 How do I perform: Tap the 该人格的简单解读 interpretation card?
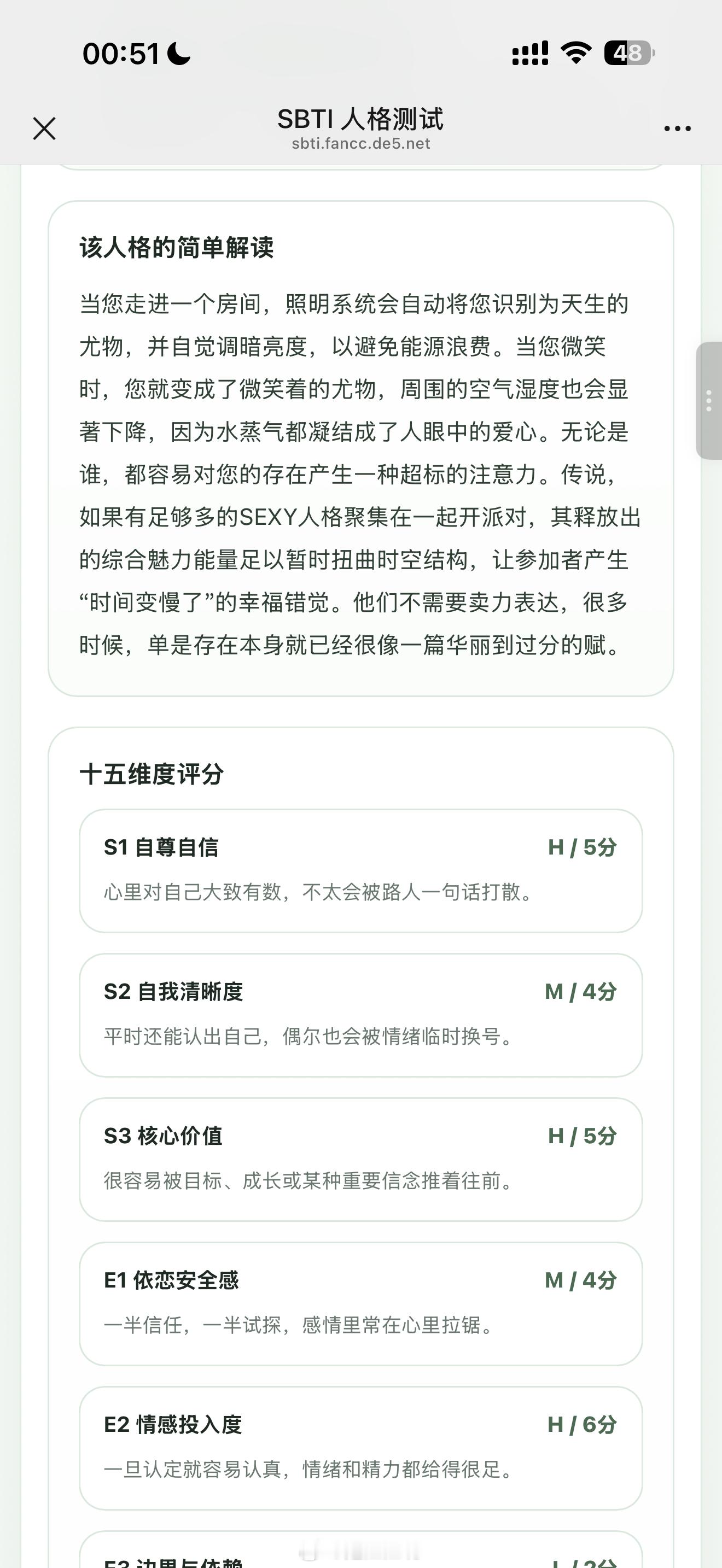point(361,450)
